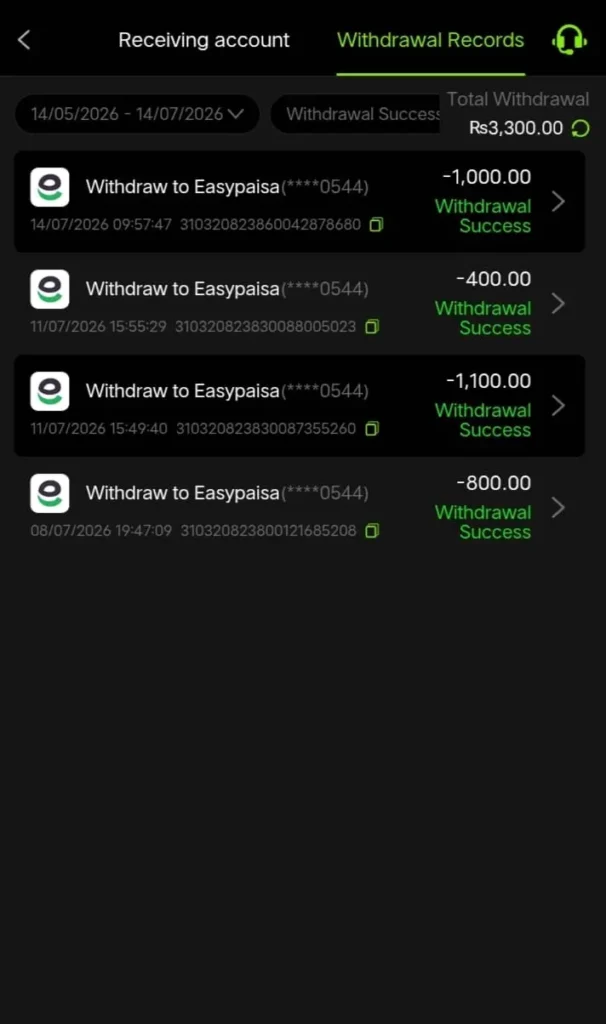Select the Withdrawal Records tab
Image resolution: width=606 pixels, height=1024 pixels.
430,40
